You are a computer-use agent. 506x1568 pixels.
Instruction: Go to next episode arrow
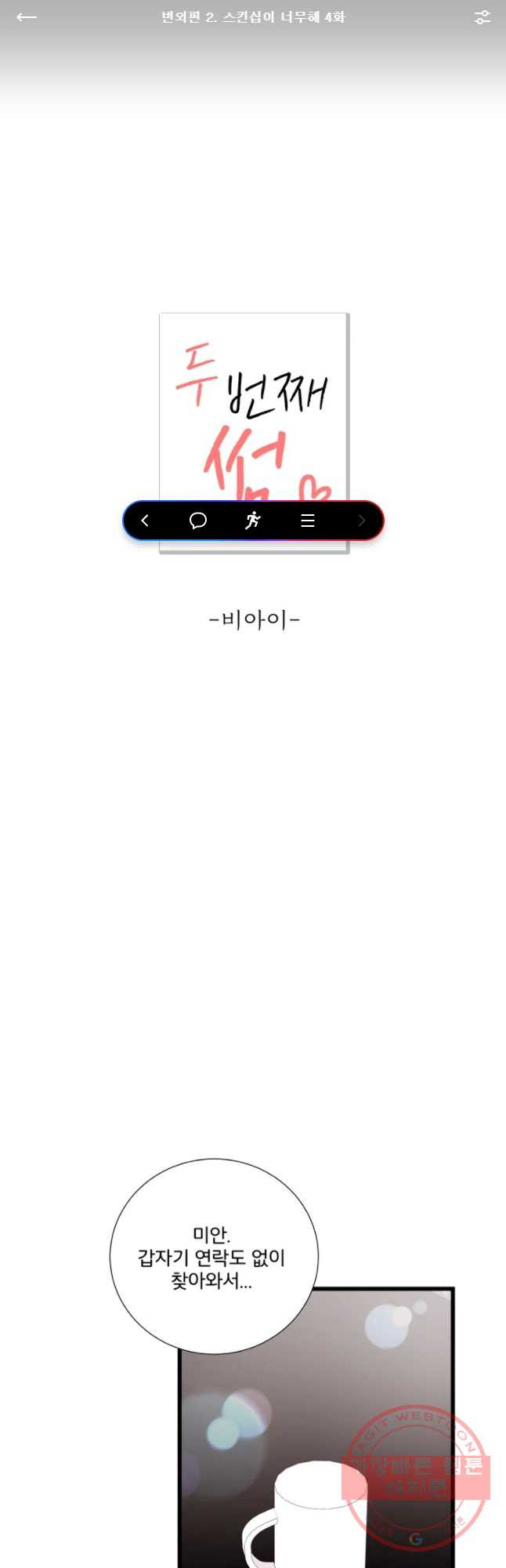click(361, 521)
